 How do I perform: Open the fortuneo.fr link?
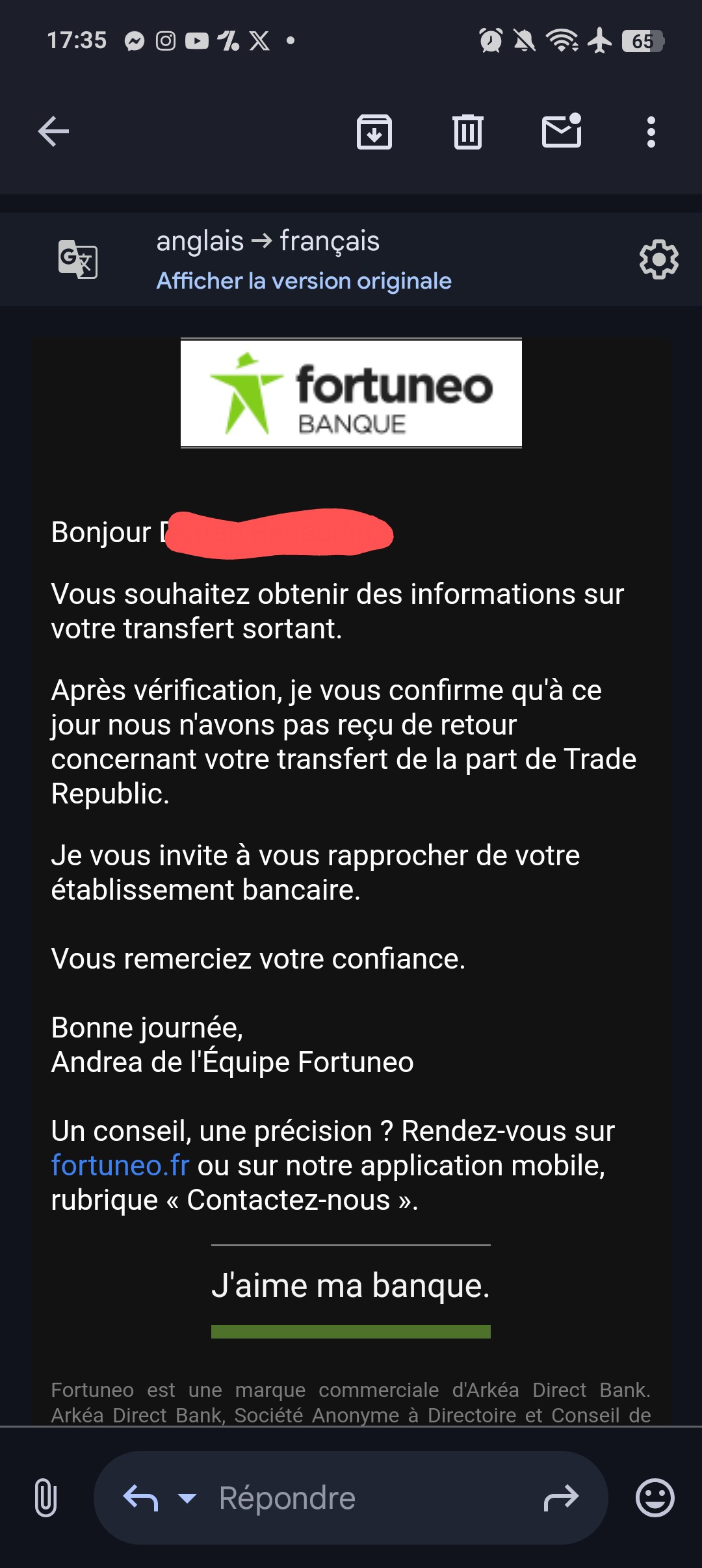(x=120, y=1166)
